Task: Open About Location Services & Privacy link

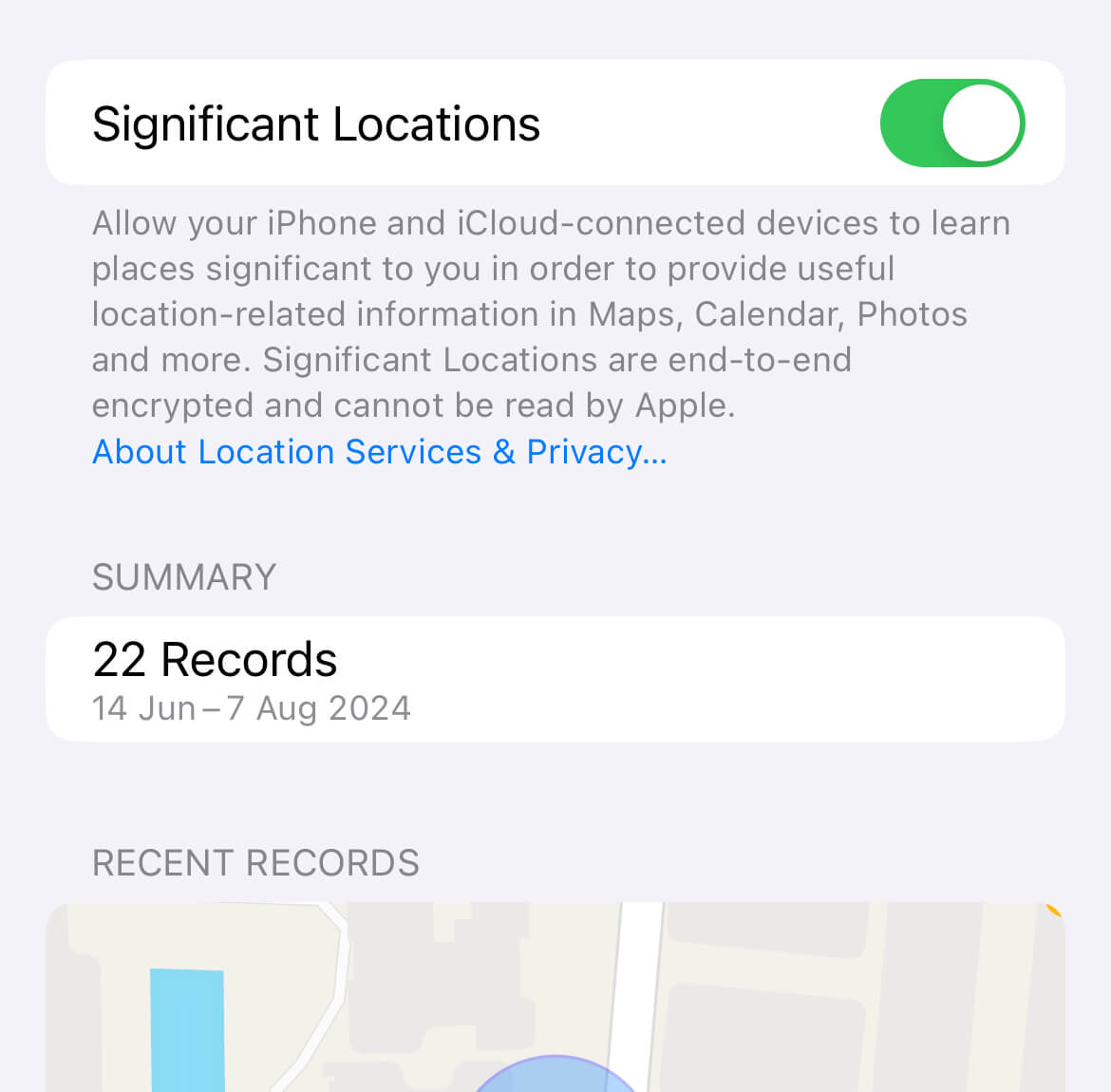Action: click(x=379, y=452)
